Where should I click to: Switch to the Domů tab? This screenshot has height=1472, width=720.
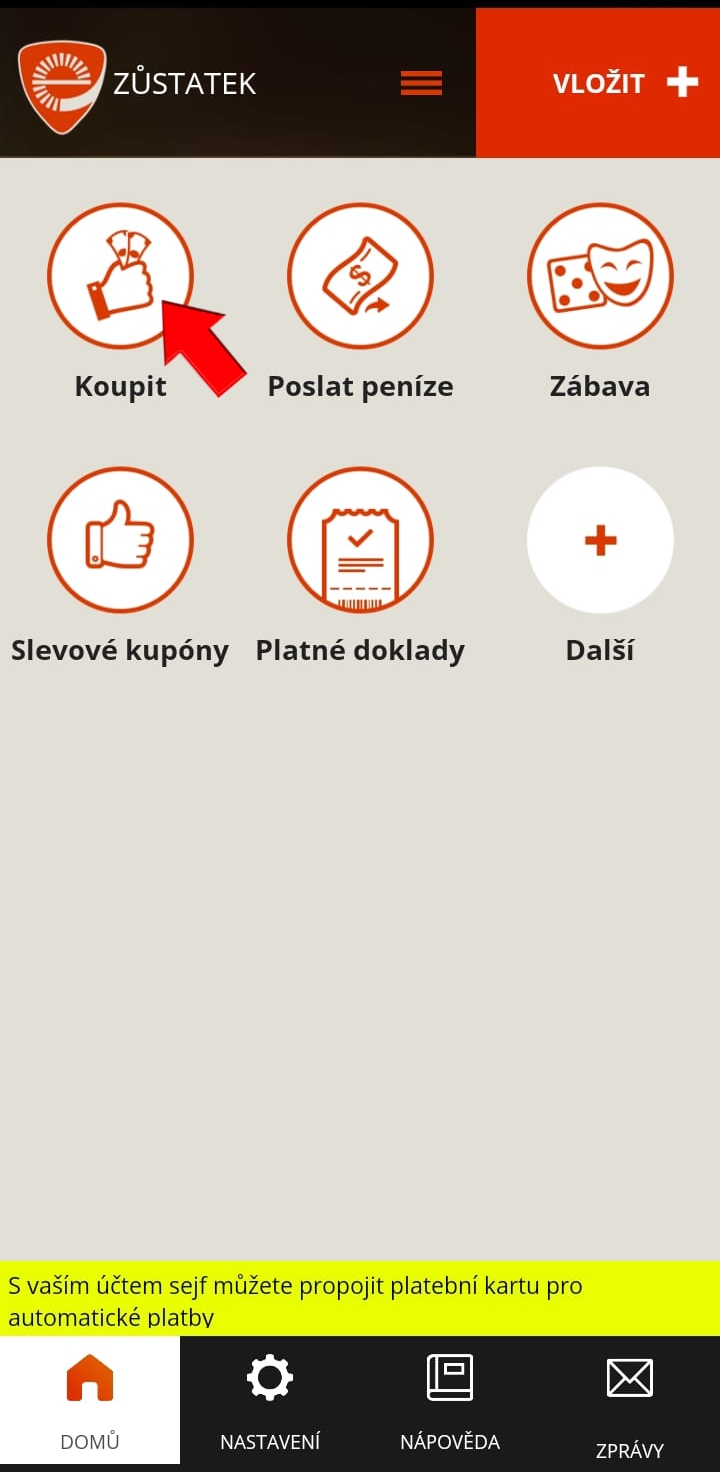(x=90, y=1400)
